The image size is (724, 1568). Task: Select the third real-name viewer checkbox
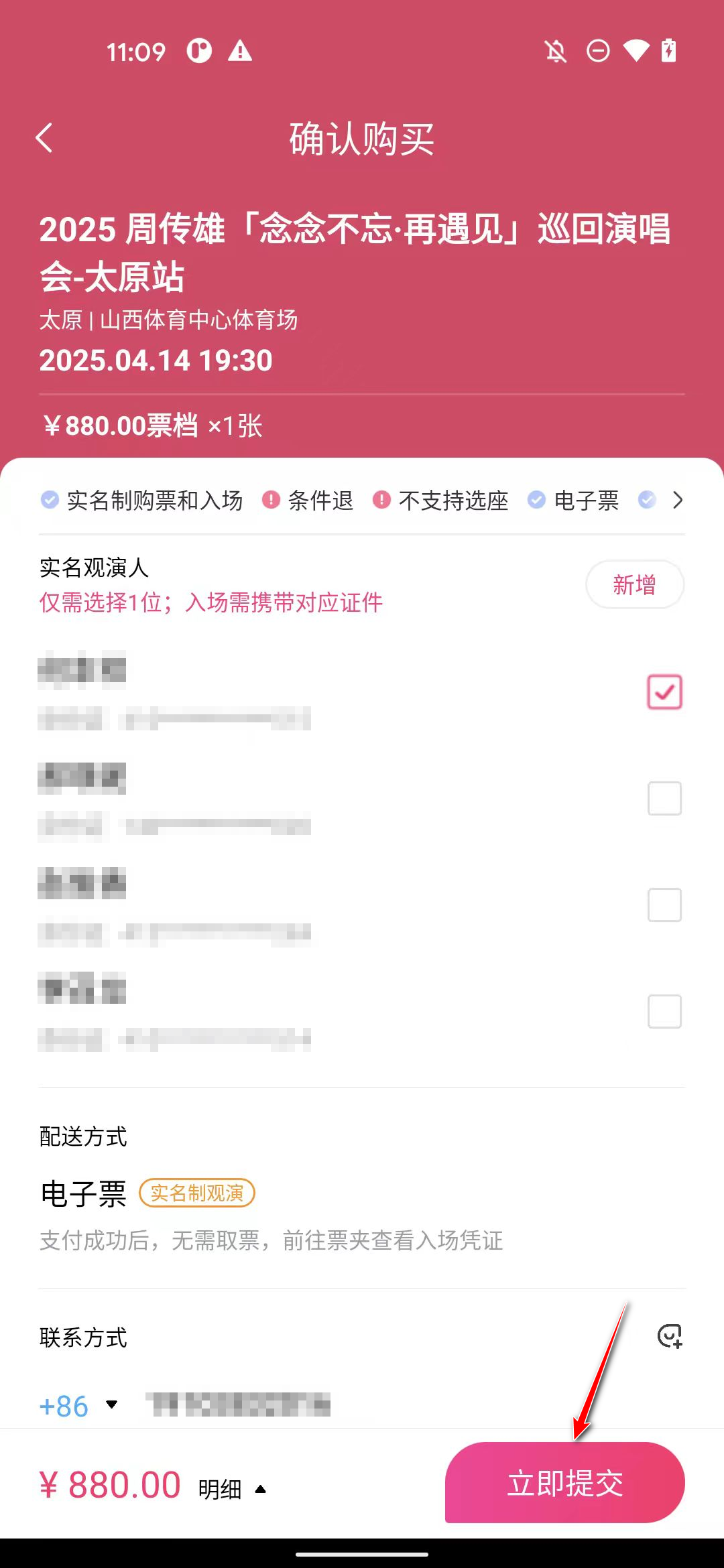tap(664, 905)
